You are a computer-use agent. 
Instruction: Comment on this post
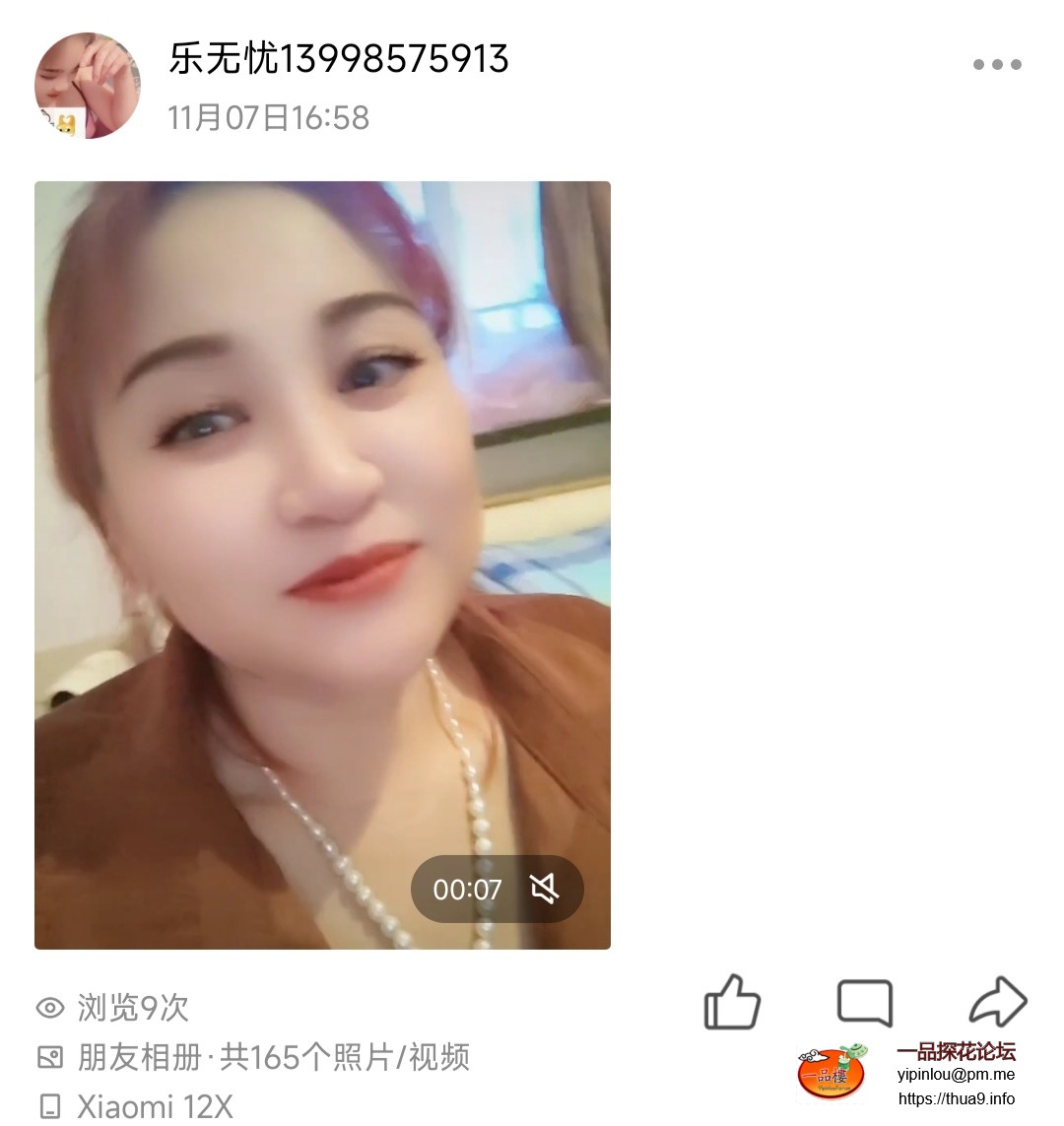click(864, 1003)
